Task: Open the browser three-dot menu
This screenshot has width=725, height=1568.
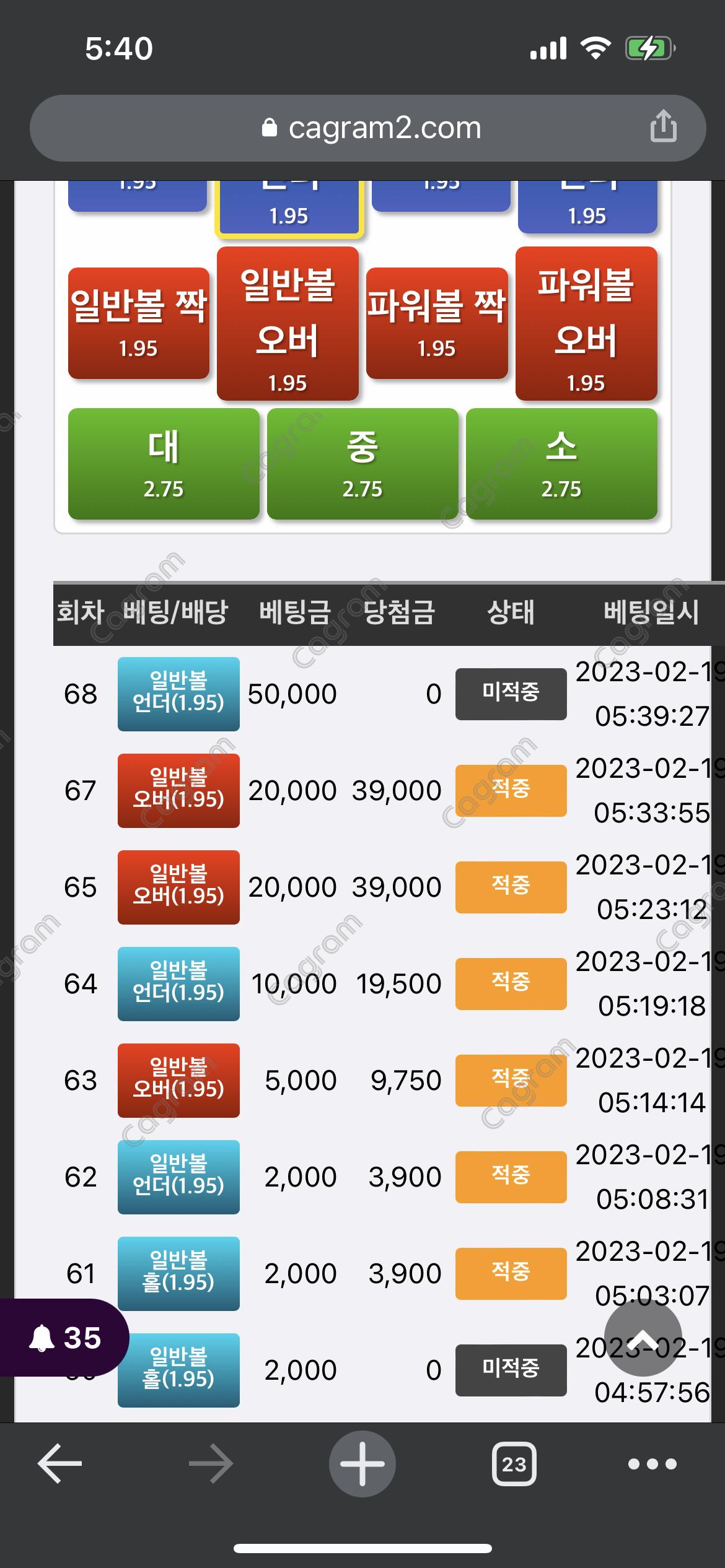Action: pos(652,1463)
